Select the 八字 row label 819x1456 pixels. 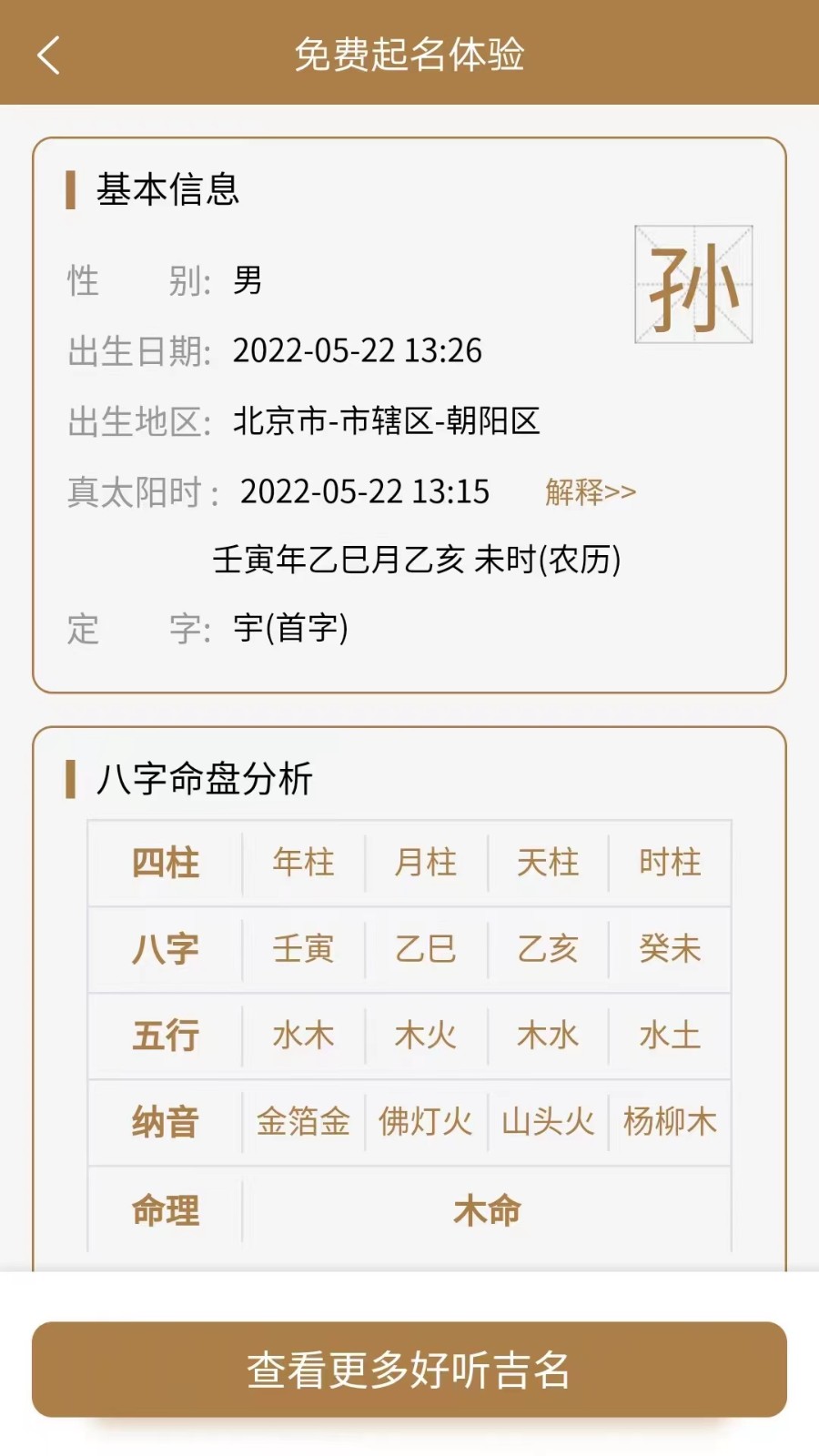(x=164, y=949)
